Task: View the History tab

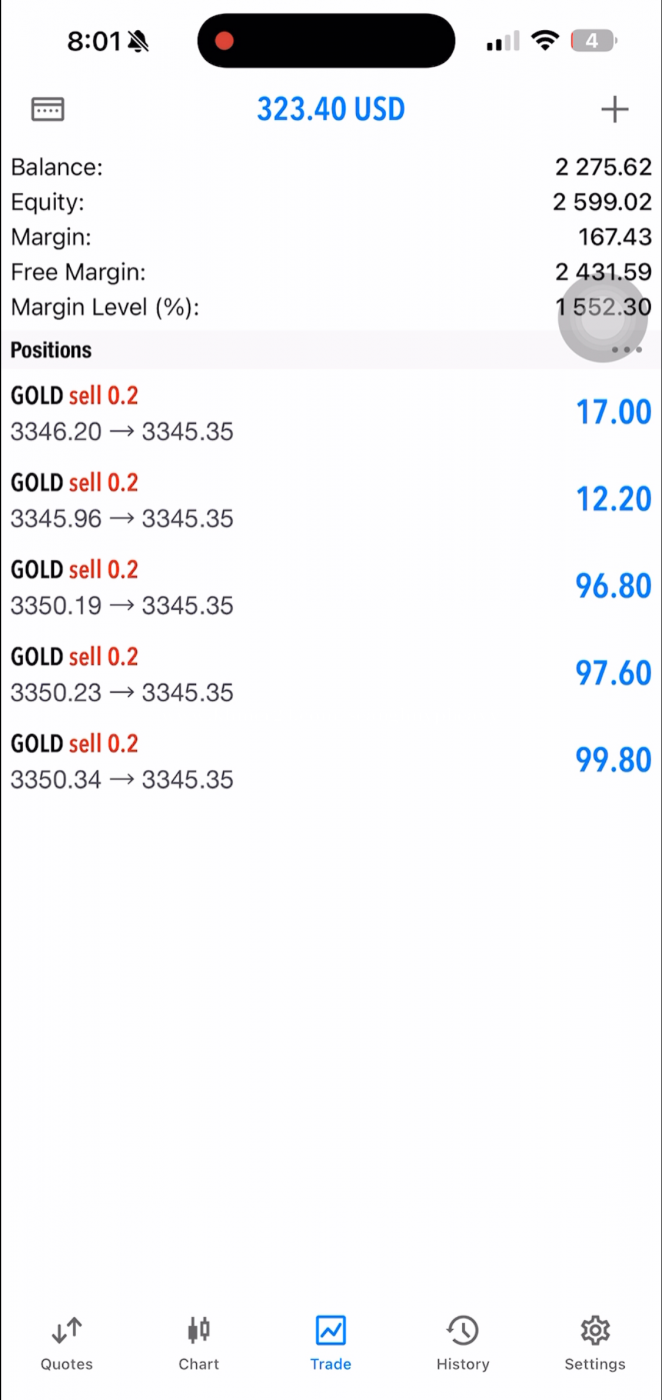Action: click(x=463, y=1343)
